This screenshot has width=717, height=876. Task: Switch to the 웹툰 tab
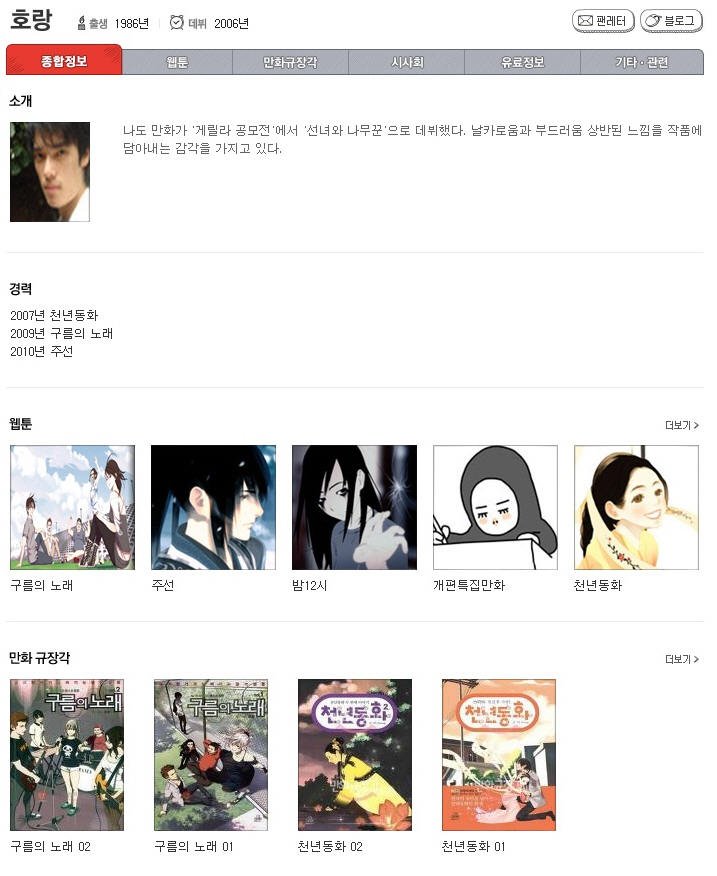177,62
